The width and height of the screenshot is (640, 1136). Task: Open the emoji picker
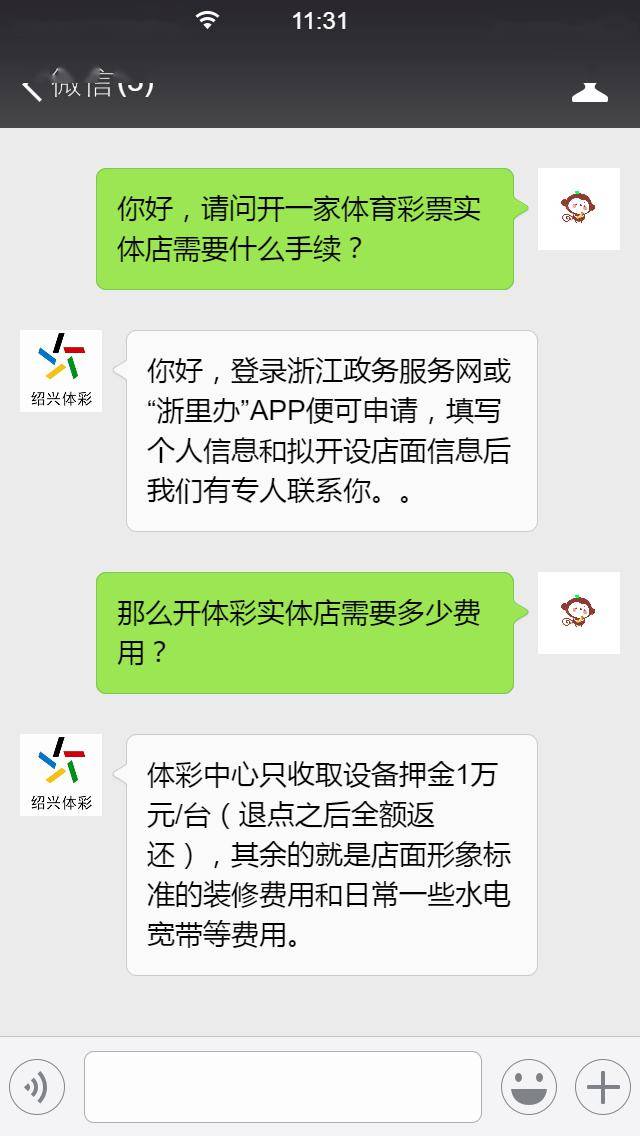point(528,1087)
